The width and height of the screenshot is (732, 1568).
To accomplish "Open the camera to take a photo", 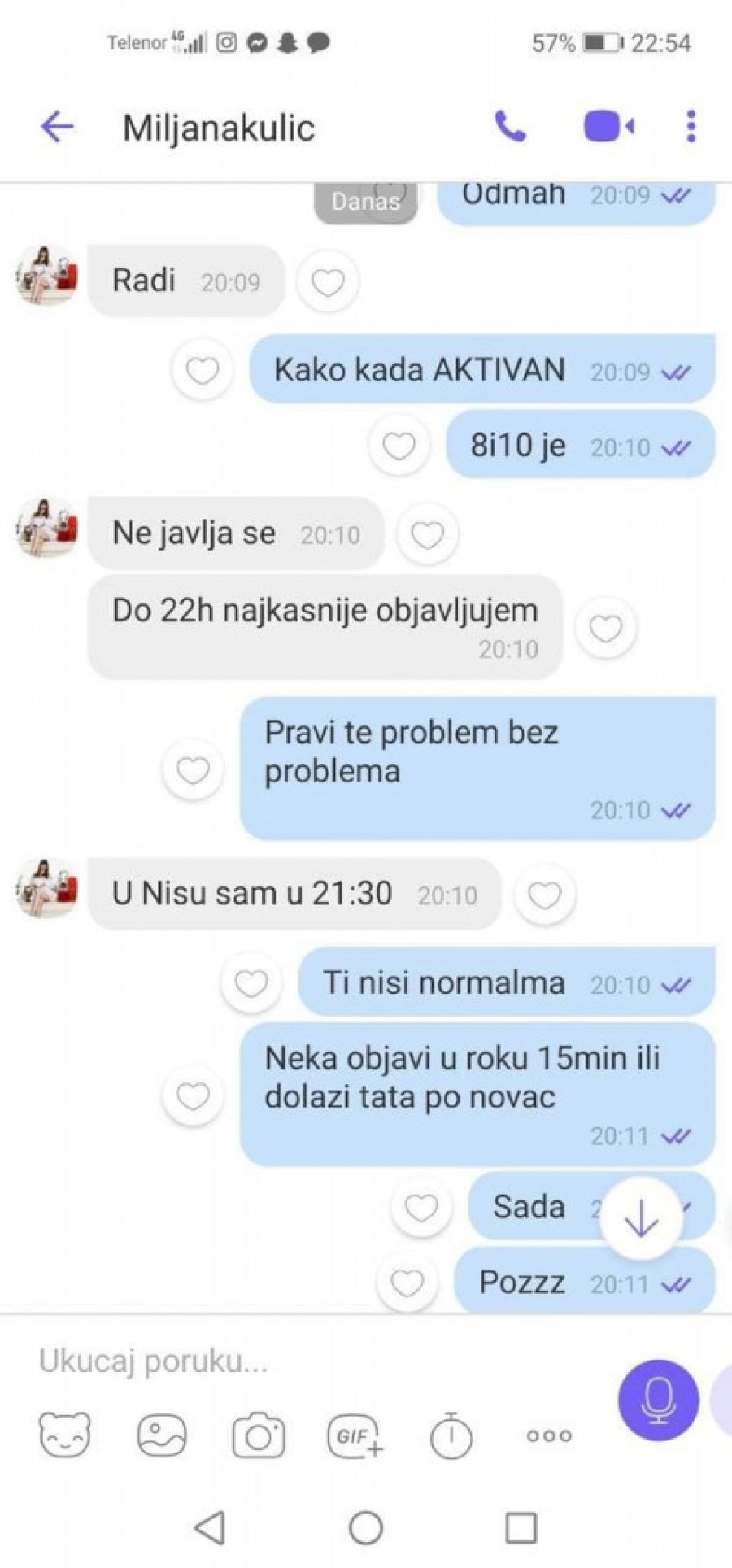I will 259,1435.
